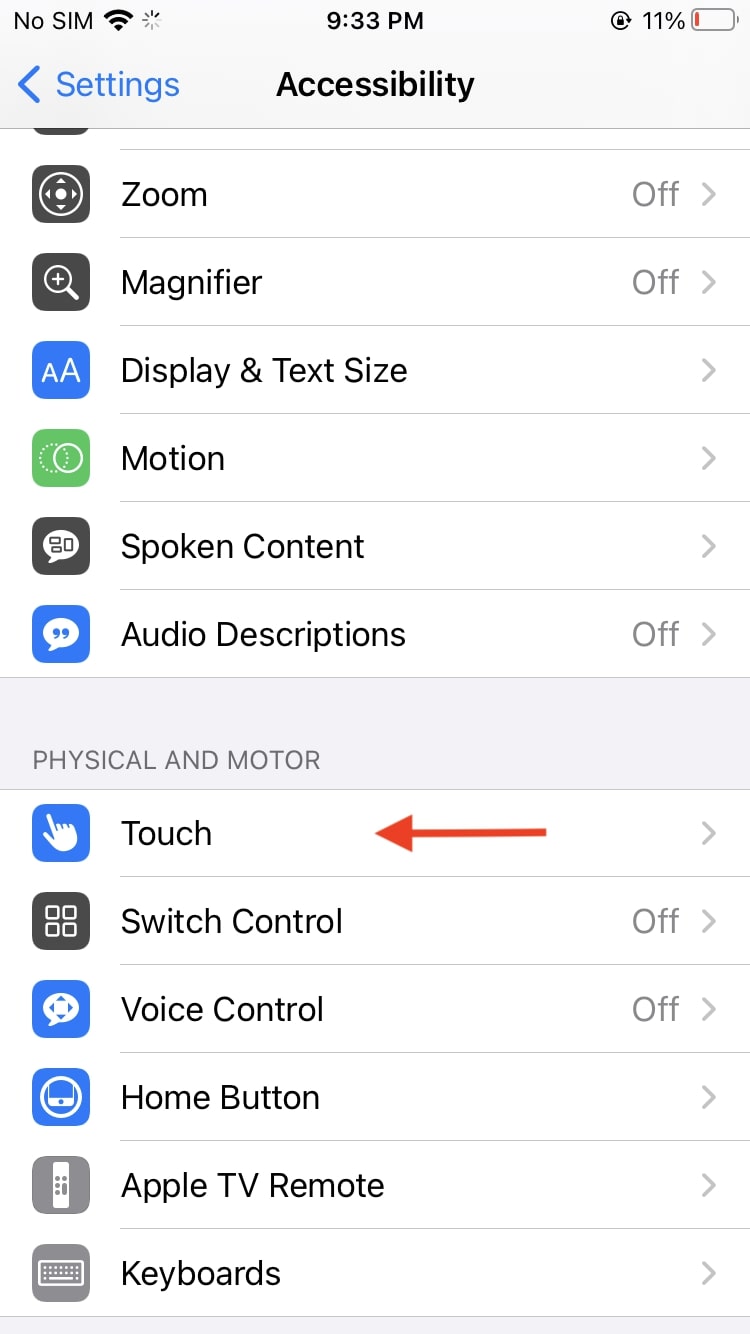
Task: Expand the Touch row chevron
Action: coord(709,833)
